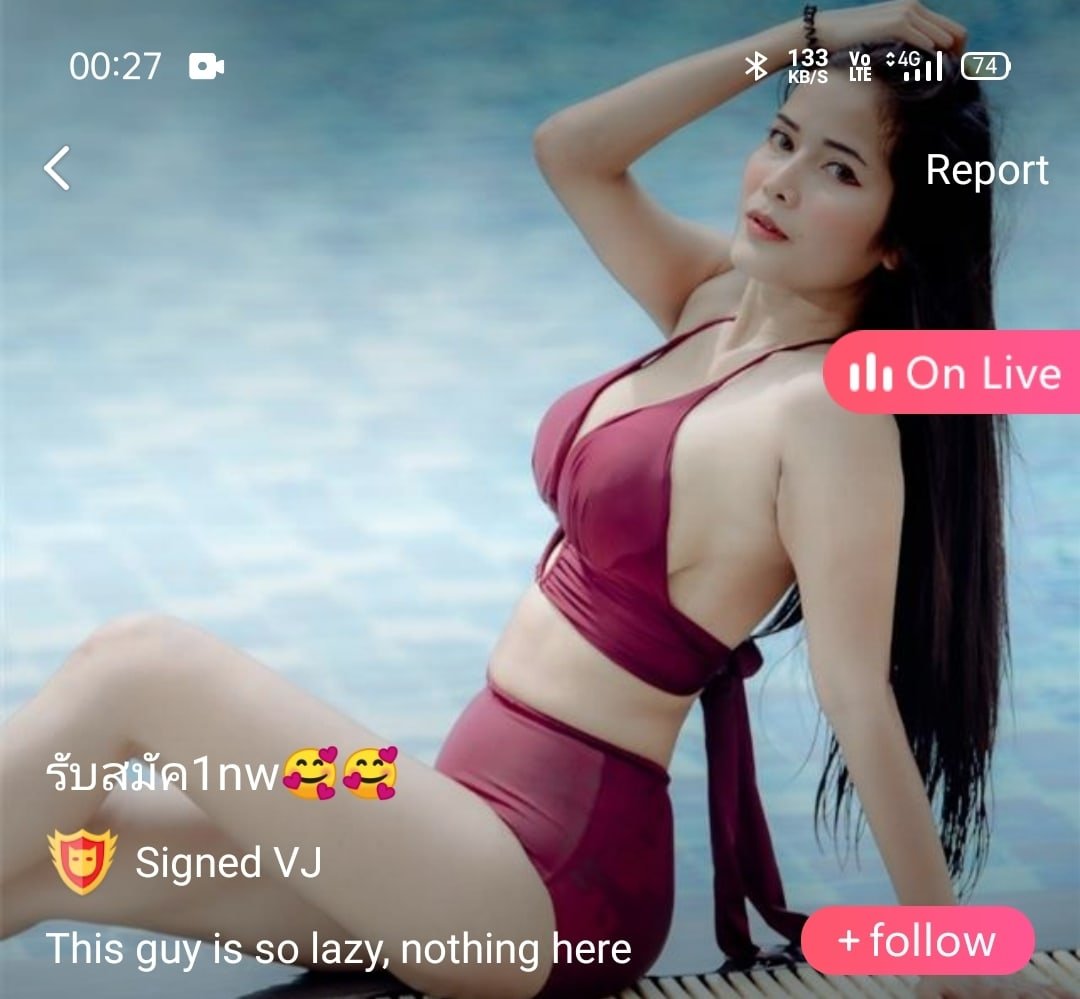Join the On Live stream
Image resolution: width=1080 pixels, height=999 pixels.
pos(952,373)
